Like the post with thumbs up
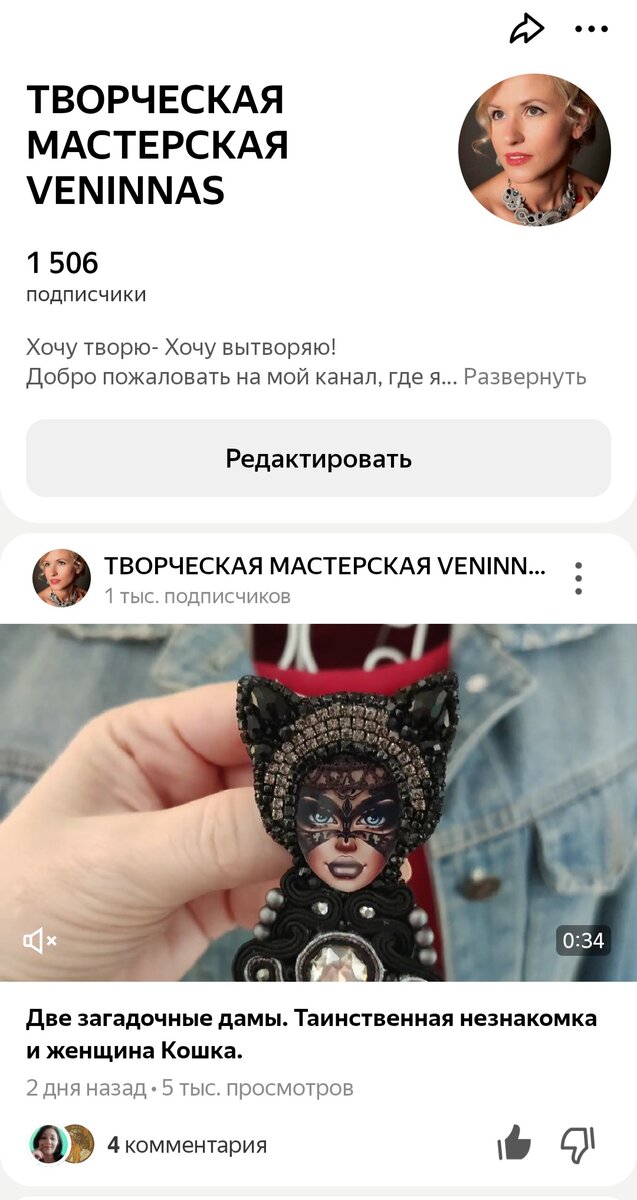Image resolution: width=637 pixels, height=1200 pixels. (514, 1143)
